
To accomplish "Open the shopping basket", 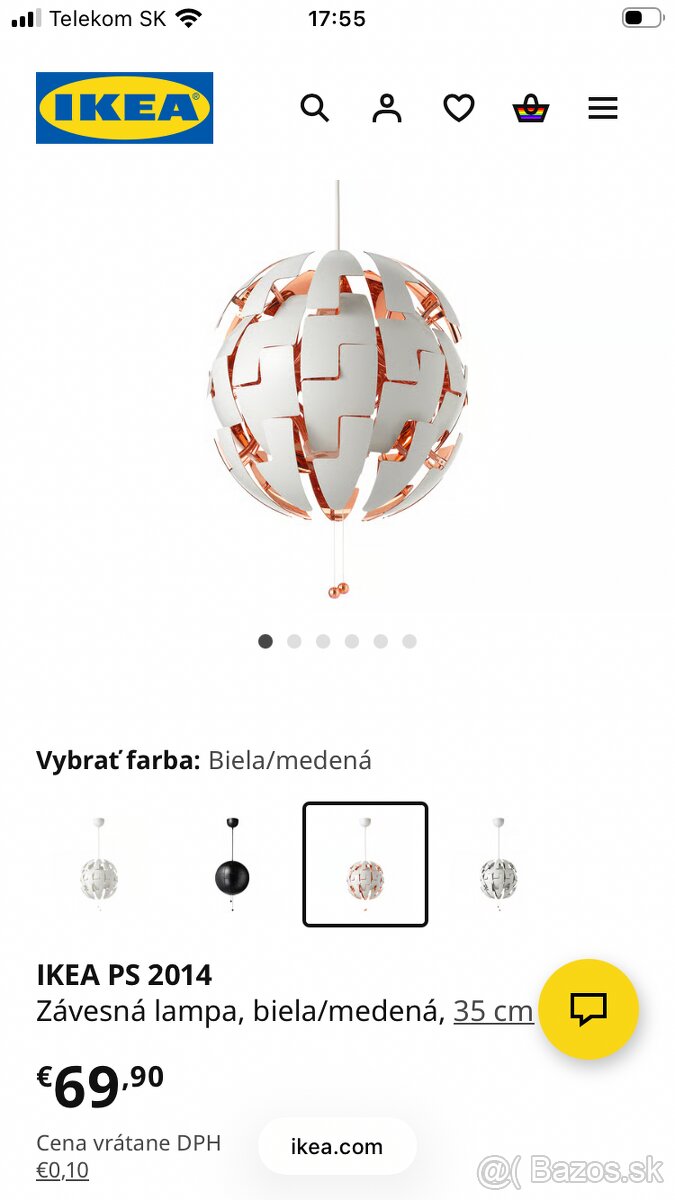I will [531, 108].
